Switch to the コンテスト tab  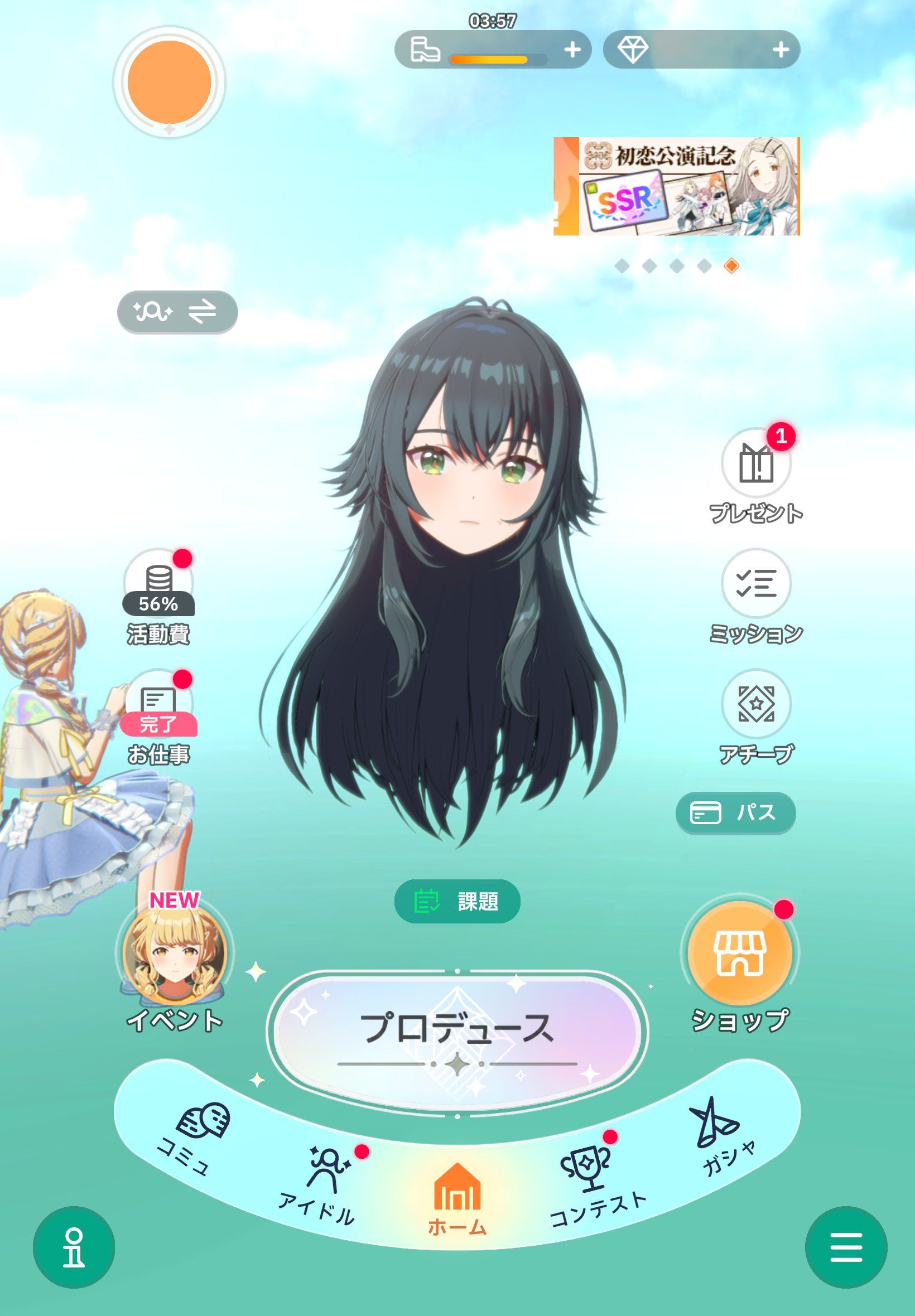pos(590,1184)
